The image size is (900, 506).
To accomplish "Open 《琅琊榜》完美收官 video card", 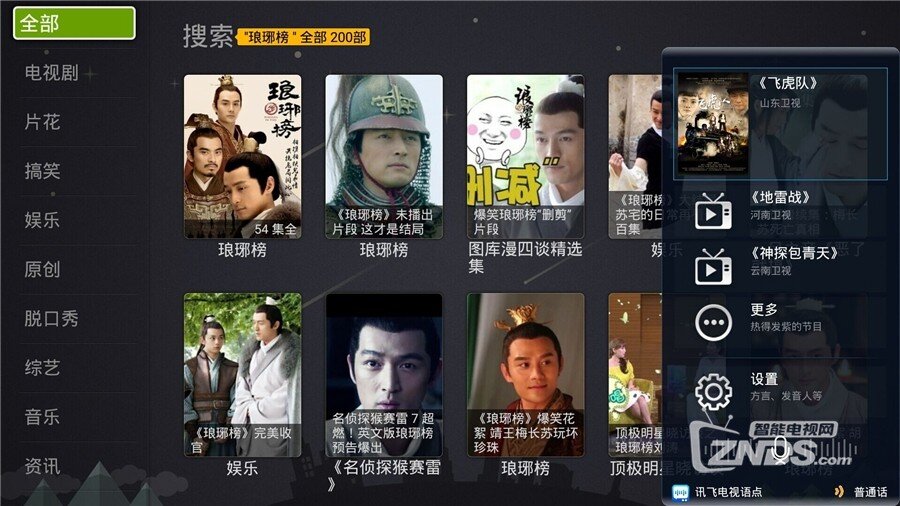I will [x=242, y=375].
